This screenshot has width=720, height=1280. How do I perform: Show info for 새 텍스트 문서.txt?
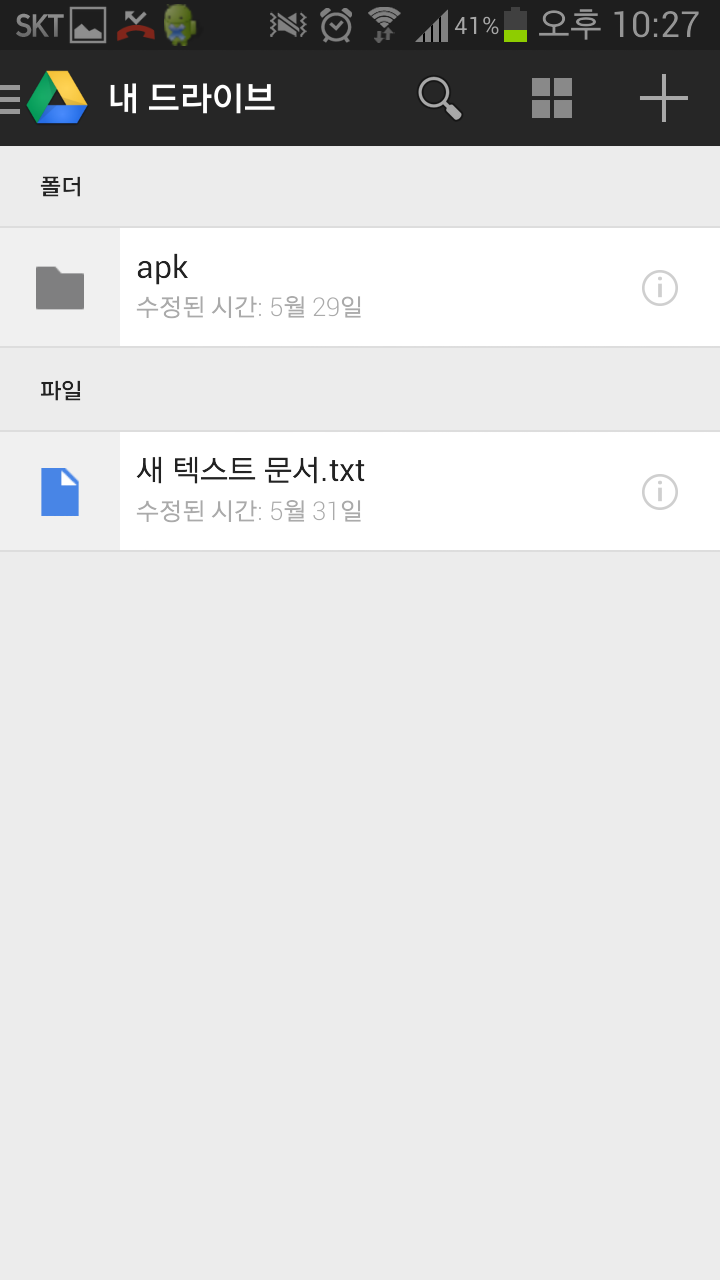click(660, 492)
